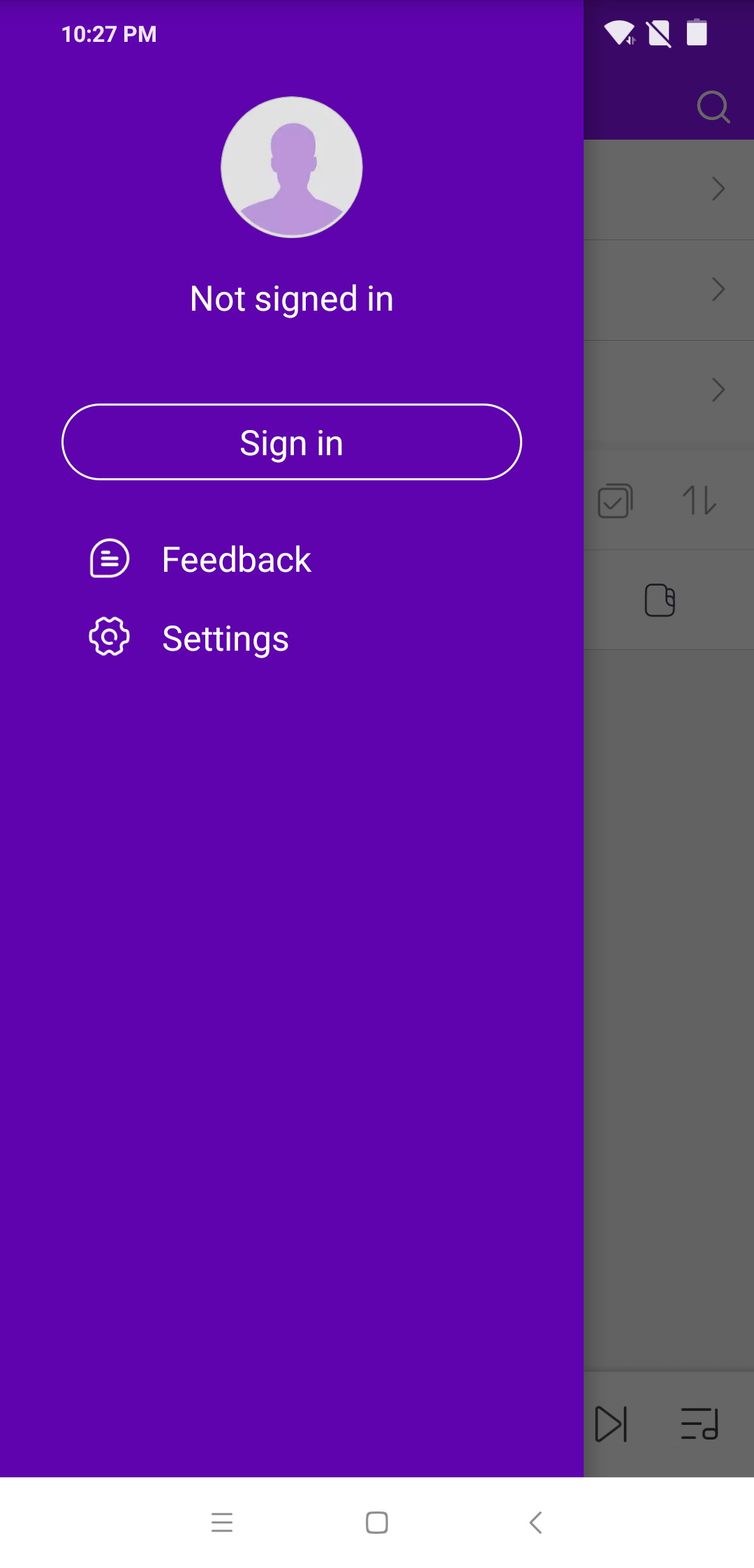Open the recent apps menu
The height and width of the screenshot is (1568, 754).
point(221,1522)
